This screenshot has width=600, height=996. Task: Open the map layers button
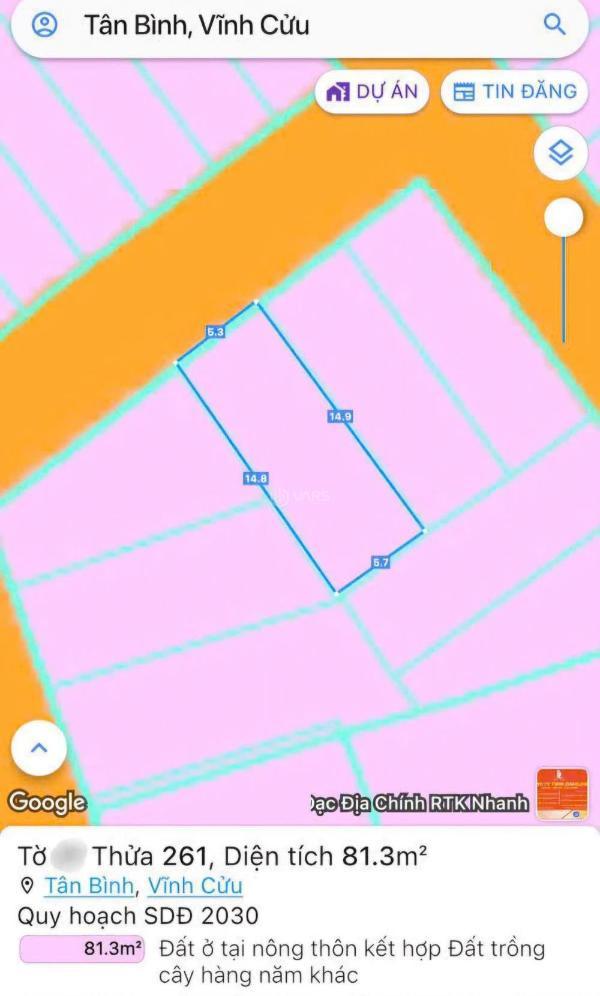click(560, 154)
